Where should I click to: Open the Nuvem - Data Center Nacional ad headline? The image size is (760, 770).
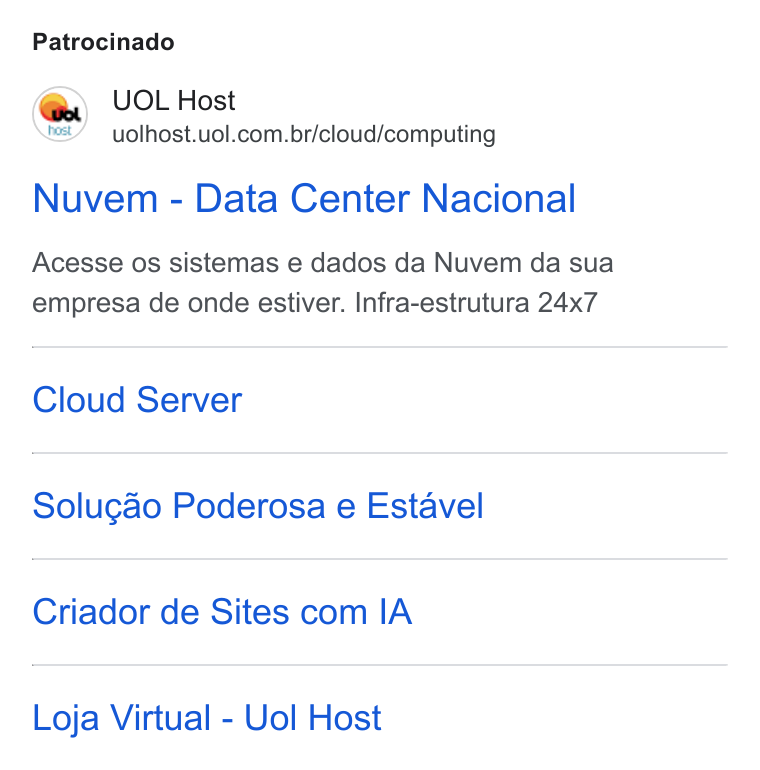304,198
